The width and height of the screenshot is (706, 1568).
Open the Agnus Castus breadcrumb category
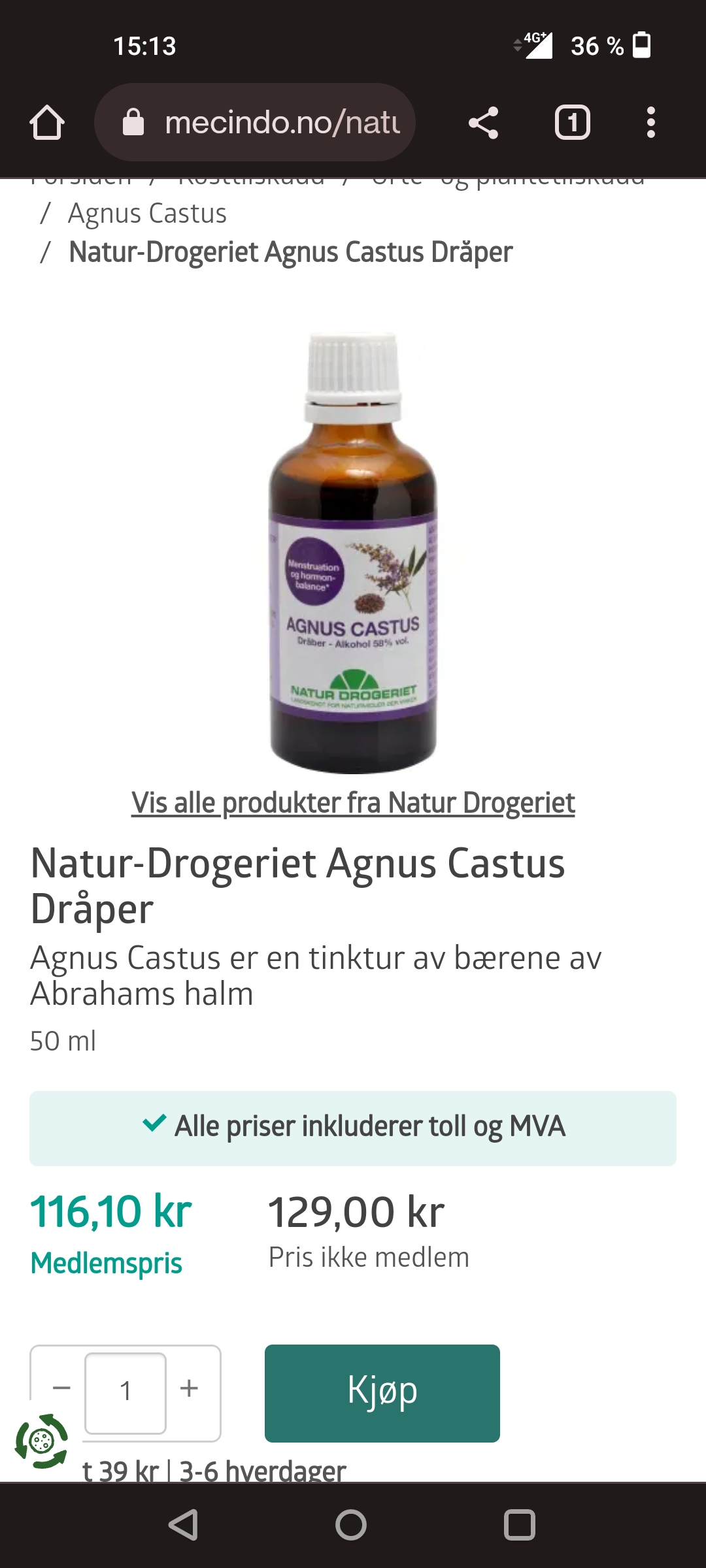[147, 214]
